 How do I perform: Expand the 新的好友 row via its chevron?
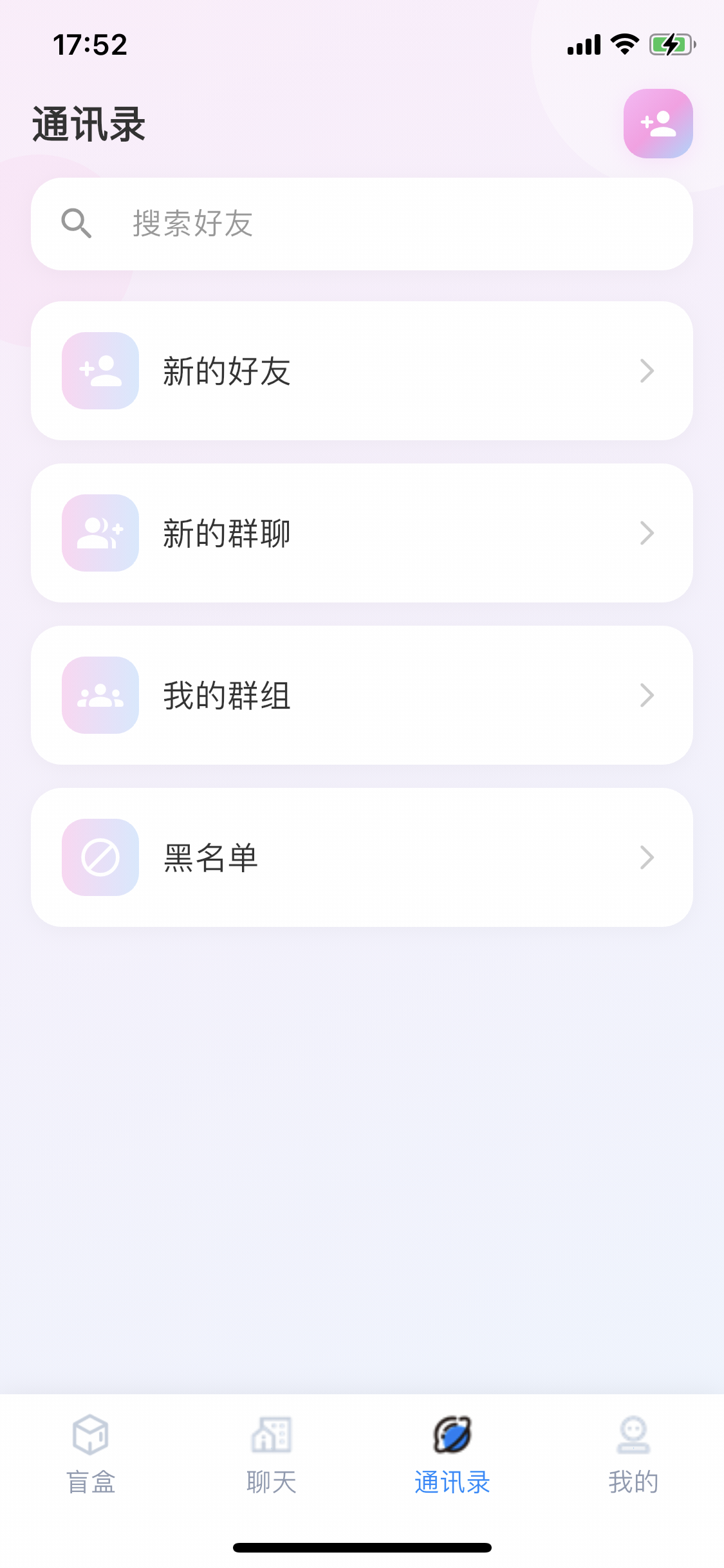click(x=647, y=371)
